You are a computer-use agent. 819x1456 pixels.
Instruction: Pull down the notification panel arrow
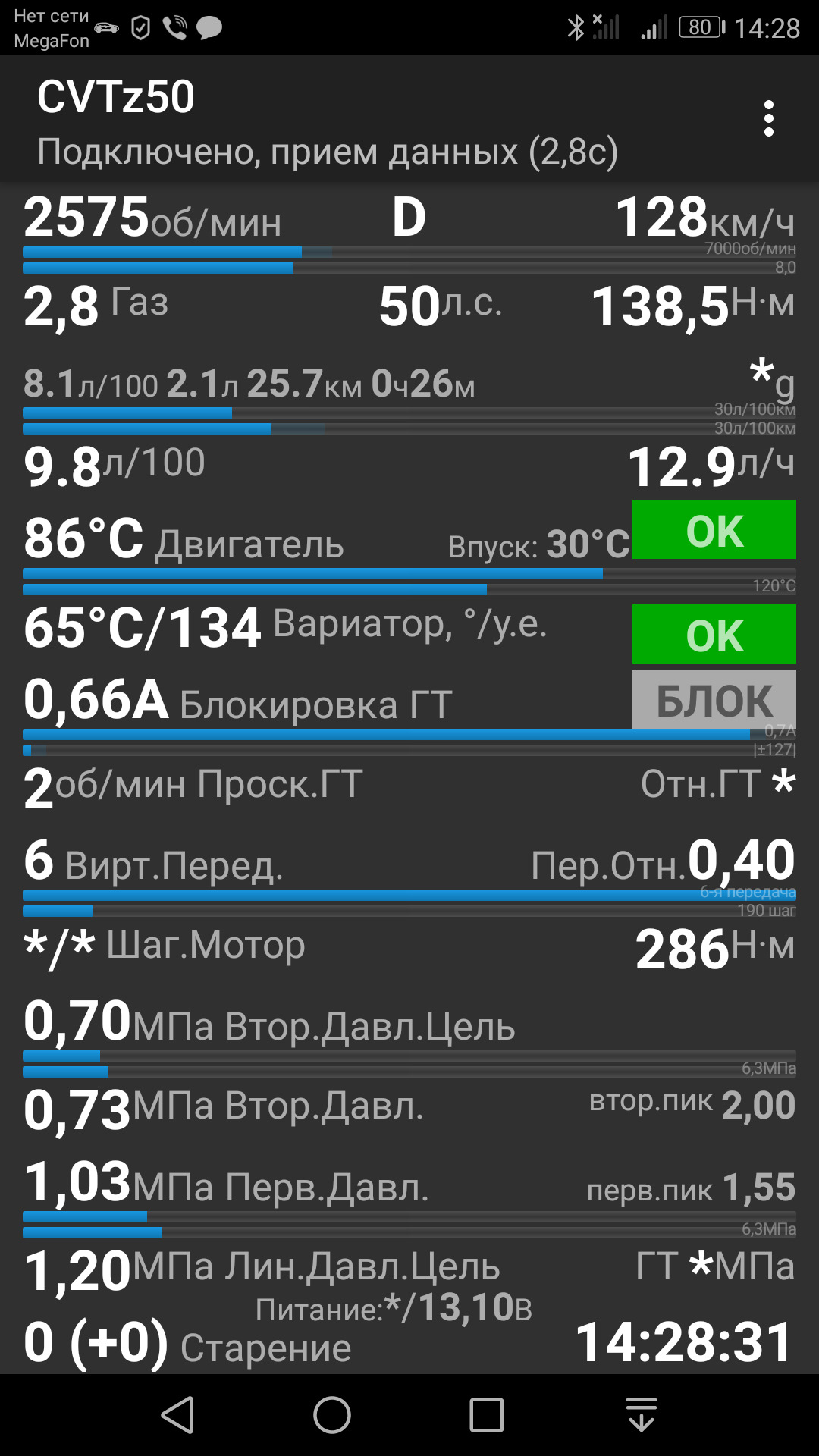[641, 1414]
